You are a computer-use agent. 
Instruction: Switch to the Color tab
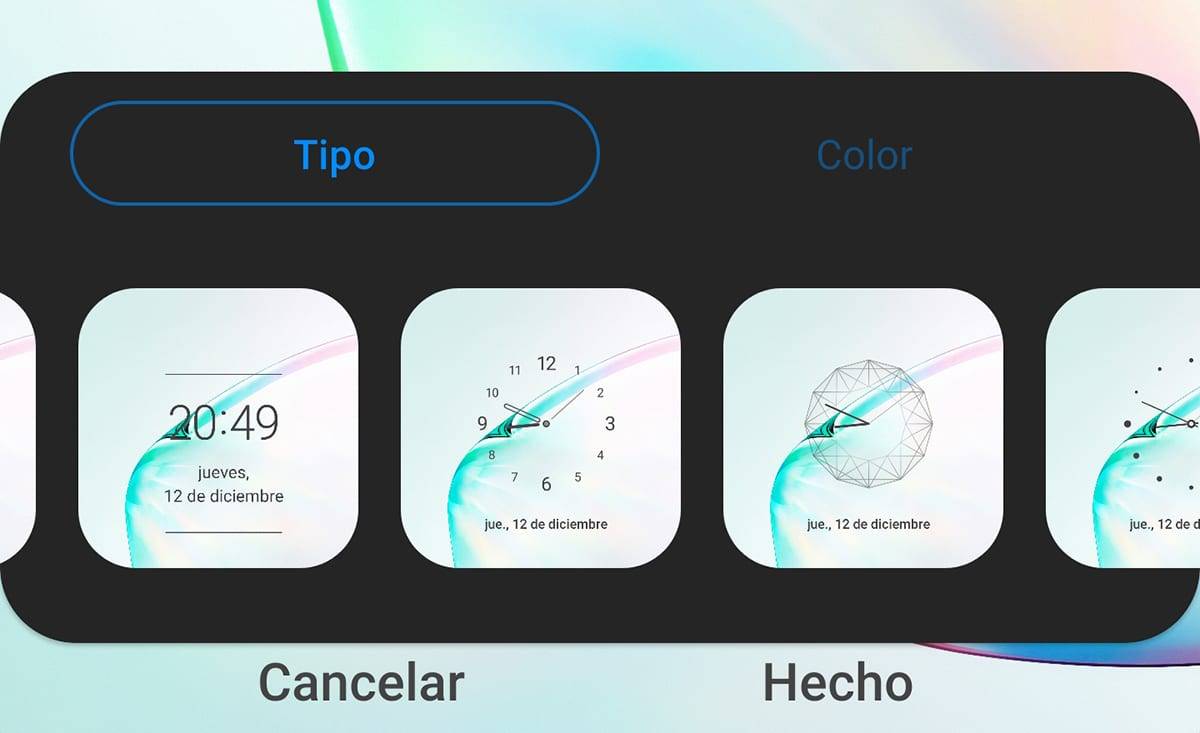tap(864, 155)
